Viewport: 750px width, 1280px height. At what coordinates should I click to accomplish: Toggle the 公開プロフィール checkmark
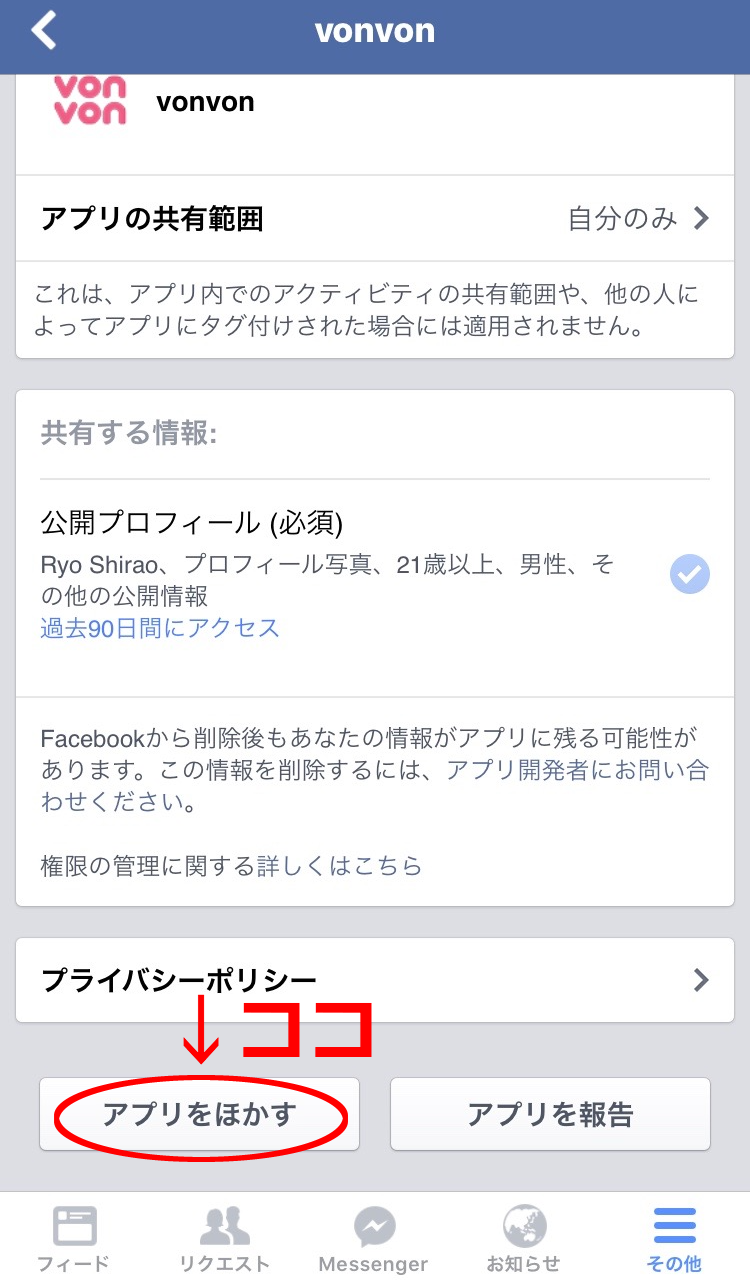690,574
